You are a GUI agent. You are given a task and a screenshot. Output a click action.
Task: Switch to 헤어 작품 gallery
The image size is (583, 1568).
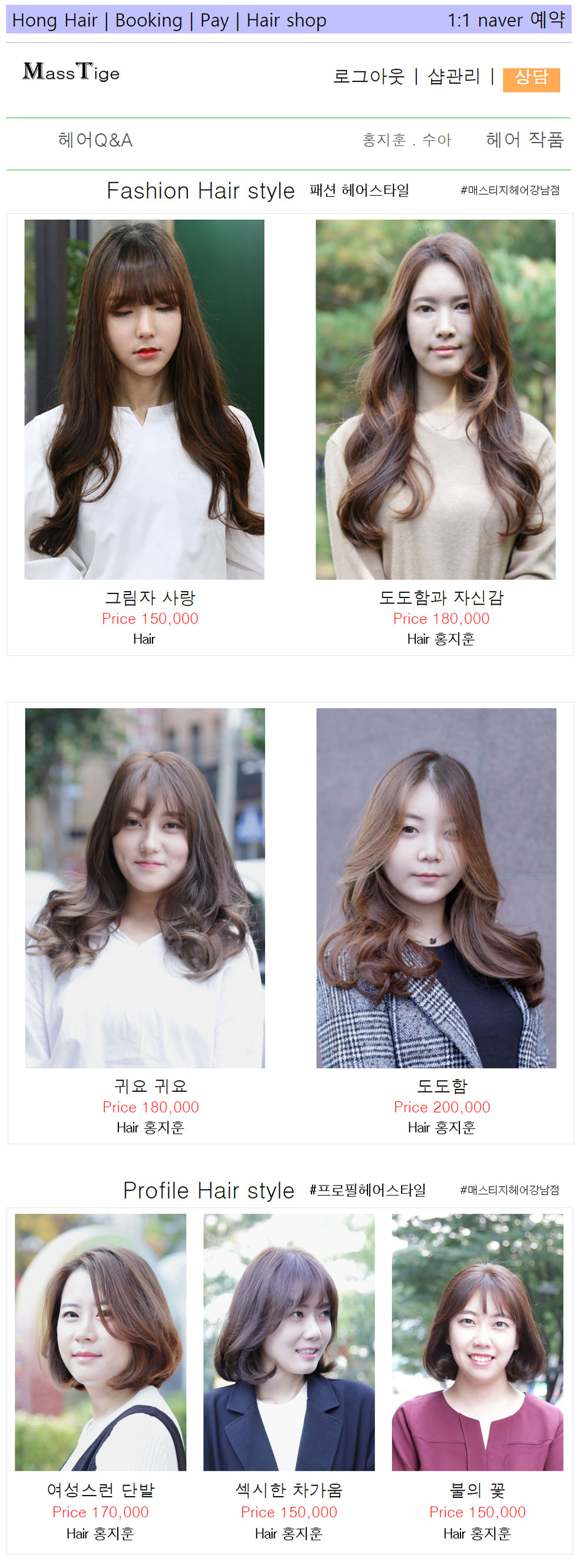(524, 140)
